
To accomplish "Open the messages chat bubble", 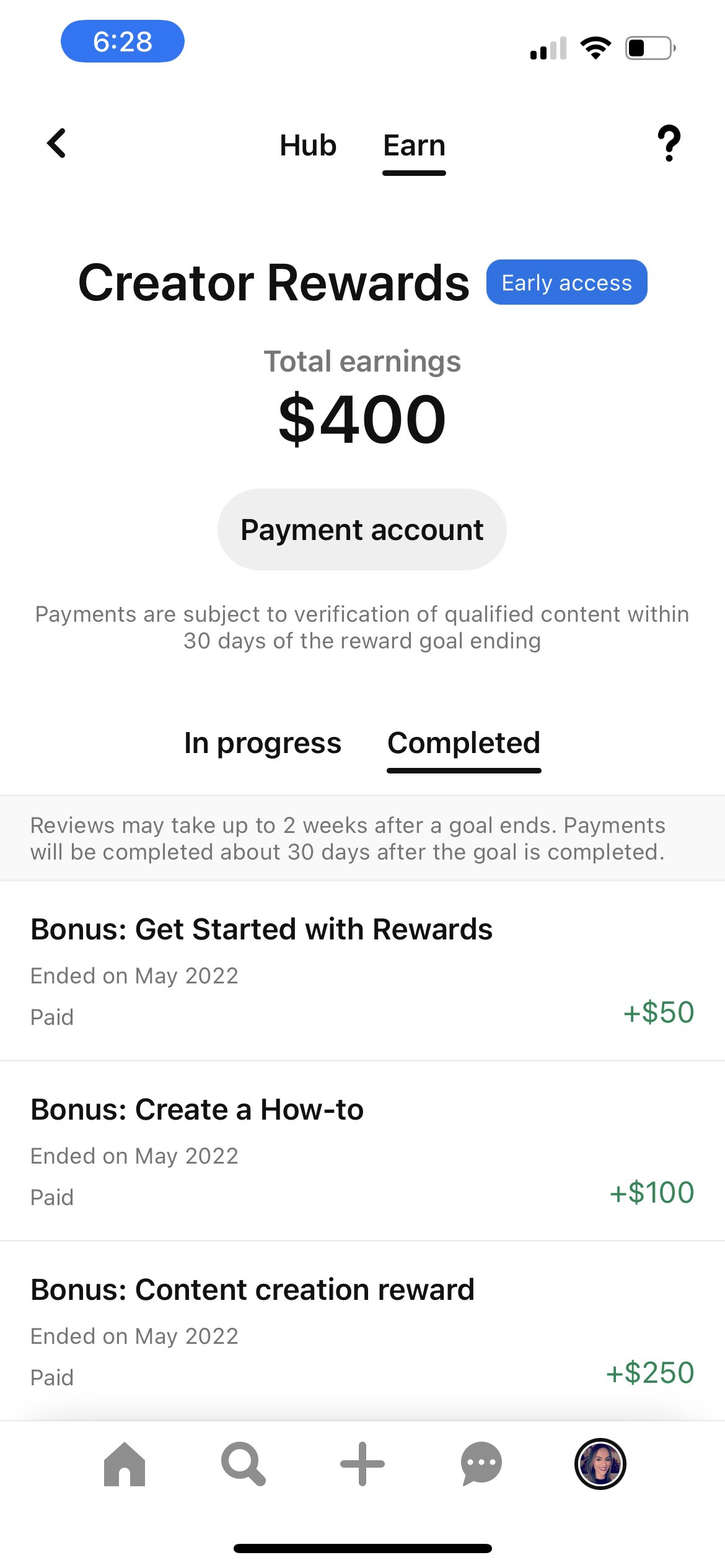I will 481,1464.
